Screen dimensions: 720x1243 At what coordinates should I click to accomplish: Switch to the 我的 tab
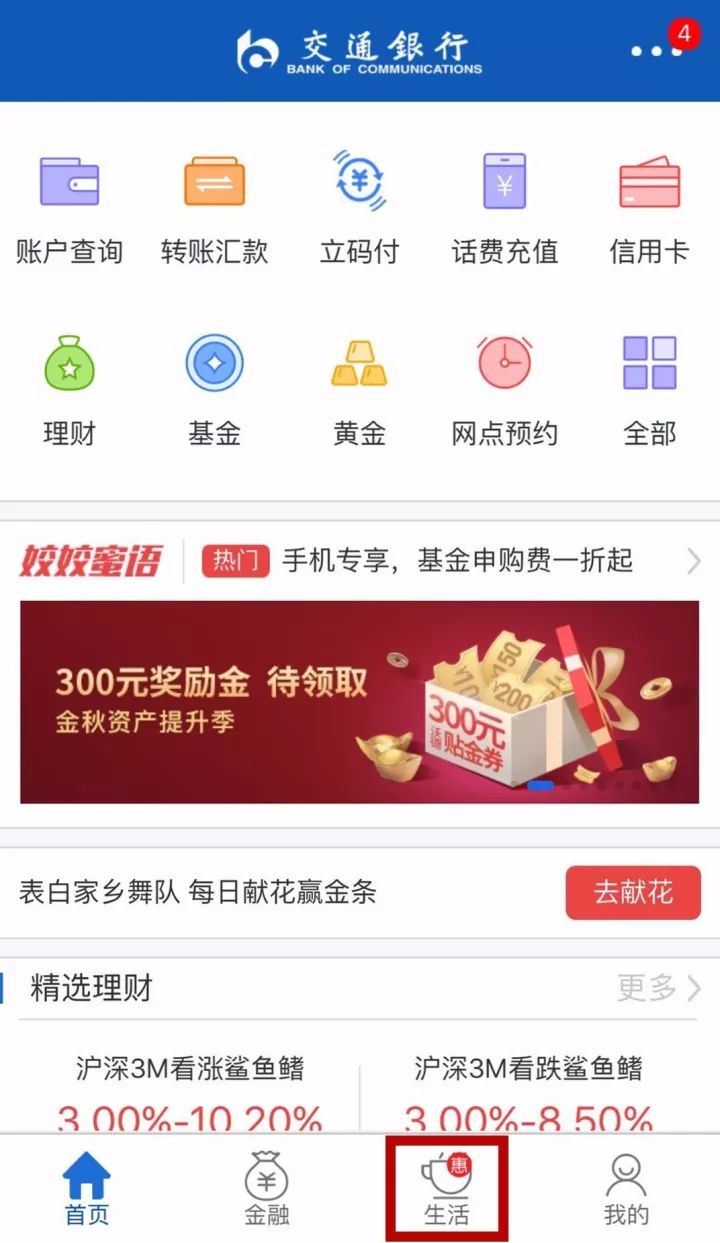[x=626, y=1188]
